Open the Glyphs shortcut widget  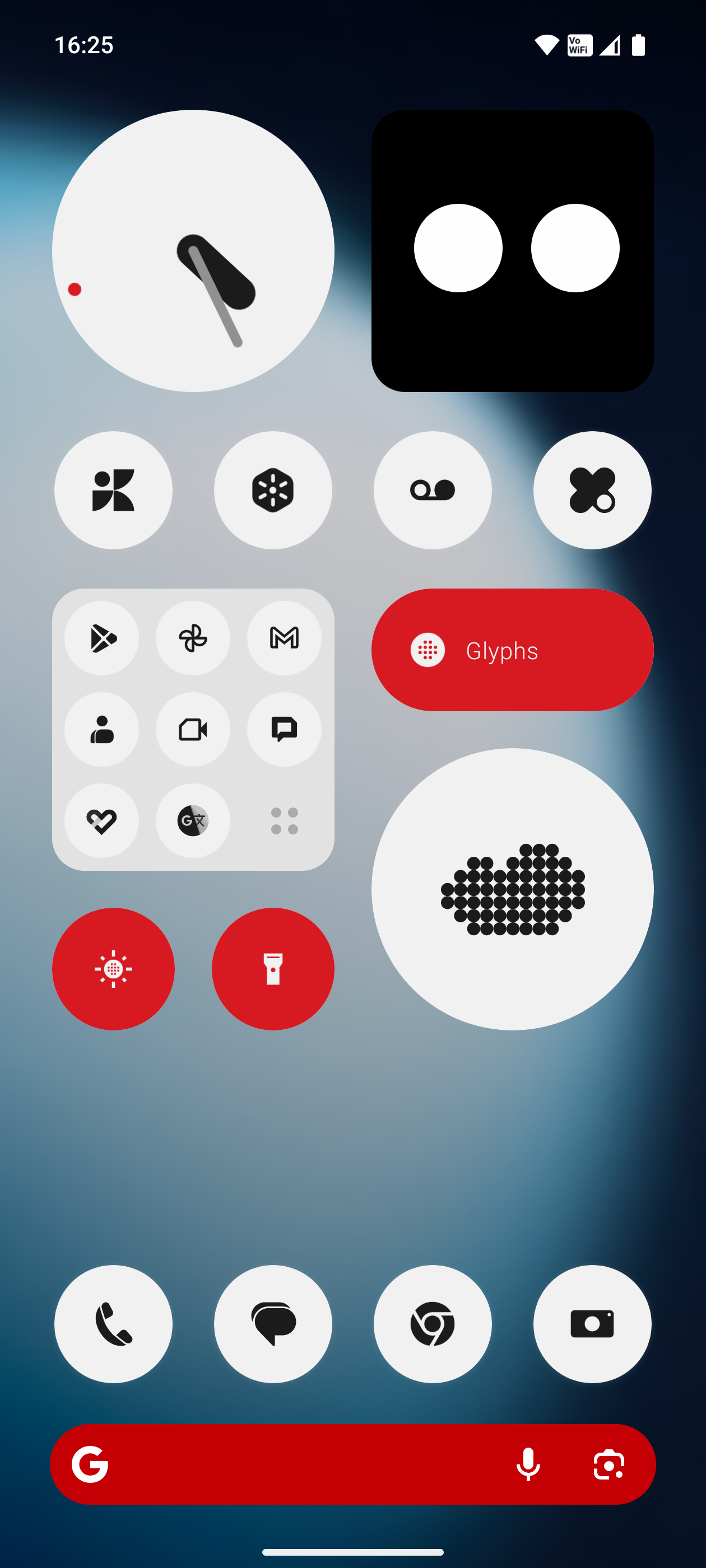click(512, 650)
